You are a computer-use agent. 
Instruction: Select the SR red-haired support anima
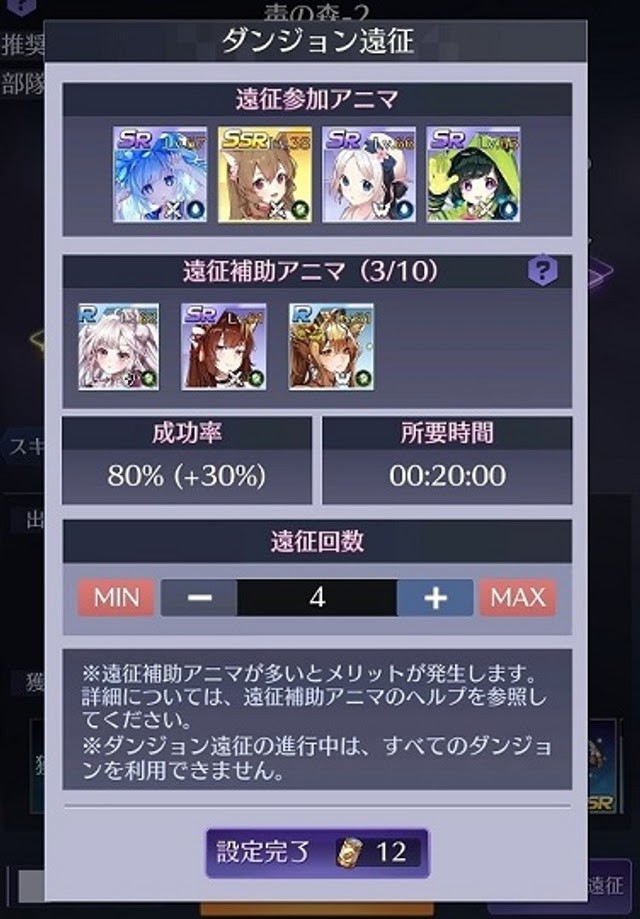tap(224, 346)
